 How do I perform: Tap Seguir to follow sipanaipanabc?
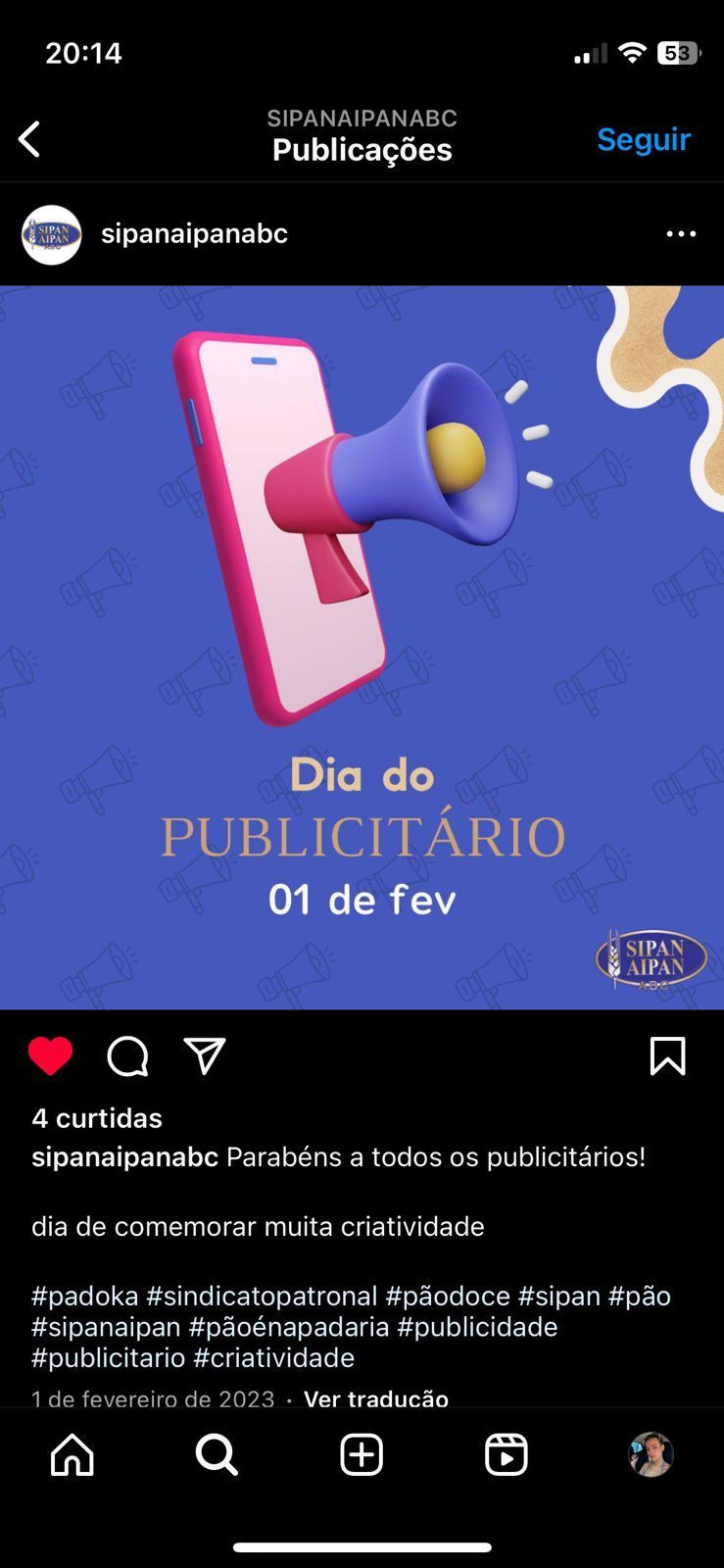point(644,139)
